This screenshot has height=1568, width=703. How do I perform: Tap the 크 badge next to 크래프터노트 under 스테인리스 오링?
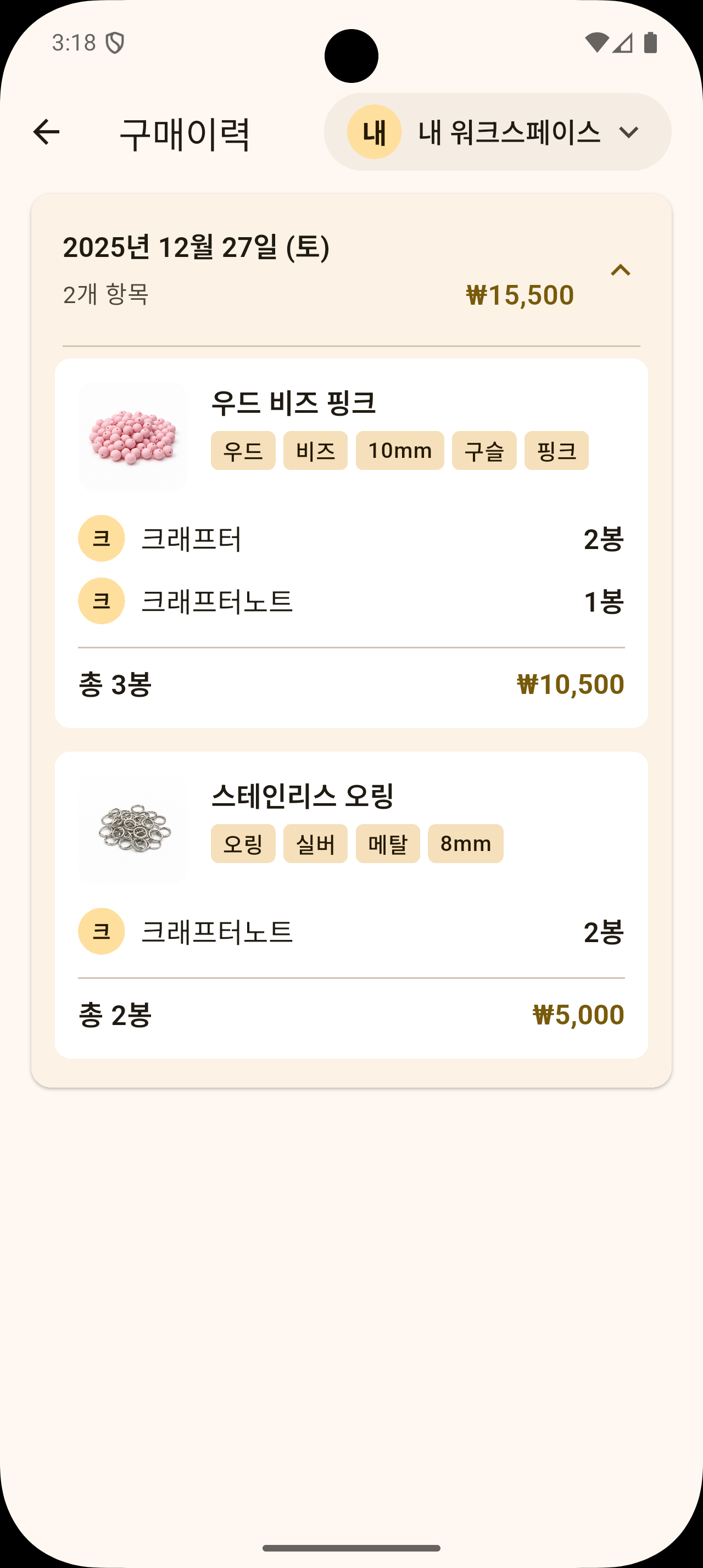click(x=101, y=930)
